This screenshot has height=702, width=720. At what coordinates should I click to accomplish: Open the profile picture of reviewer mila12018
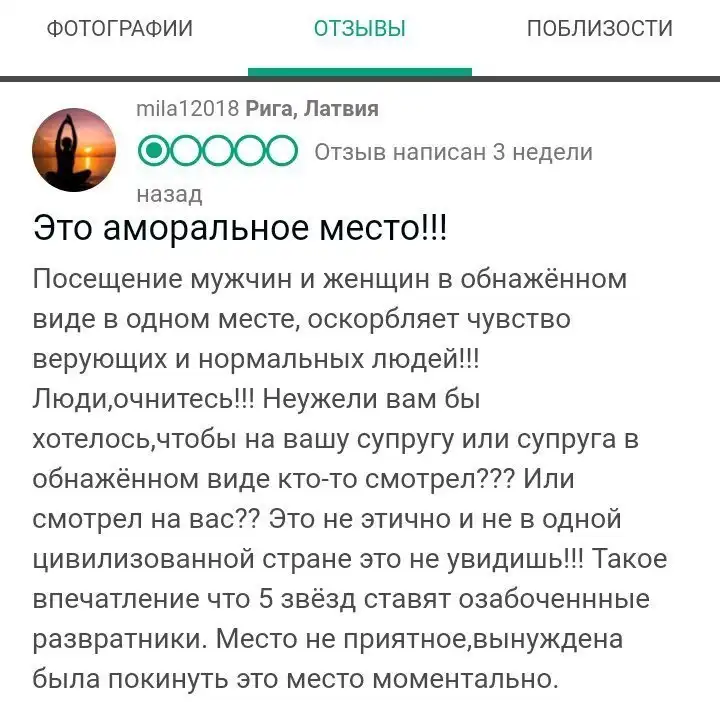[75, 150]
